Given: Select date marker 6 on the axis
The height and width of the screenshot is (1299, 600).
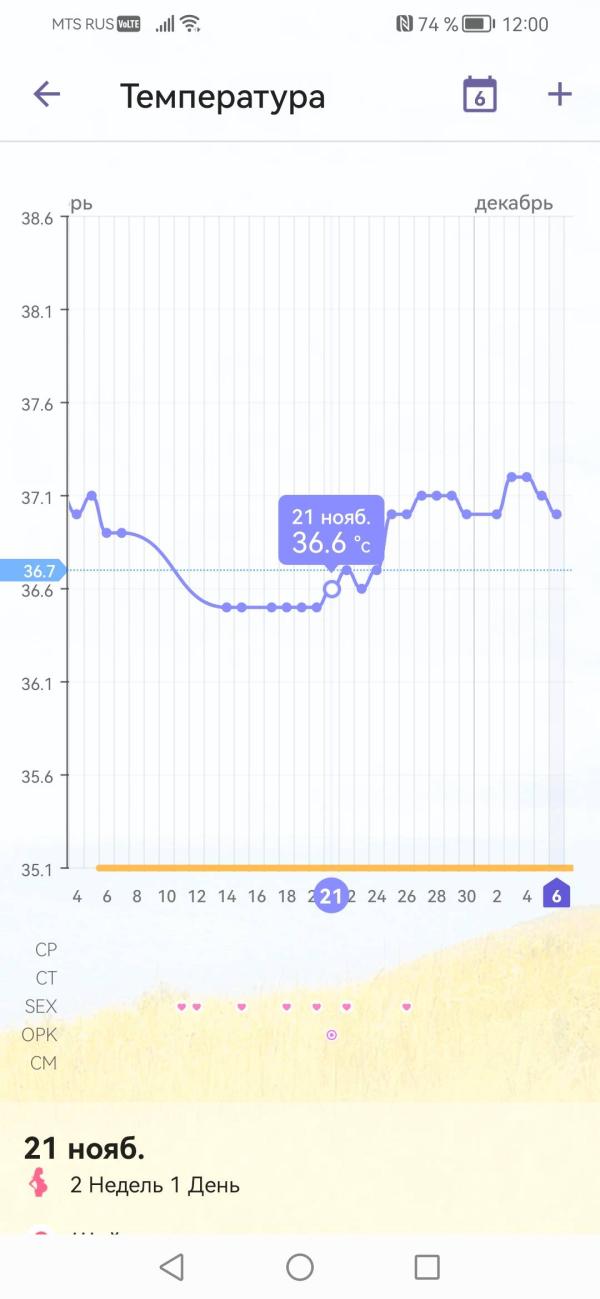Looking at the screenshot, I should (x=556, y=895).
